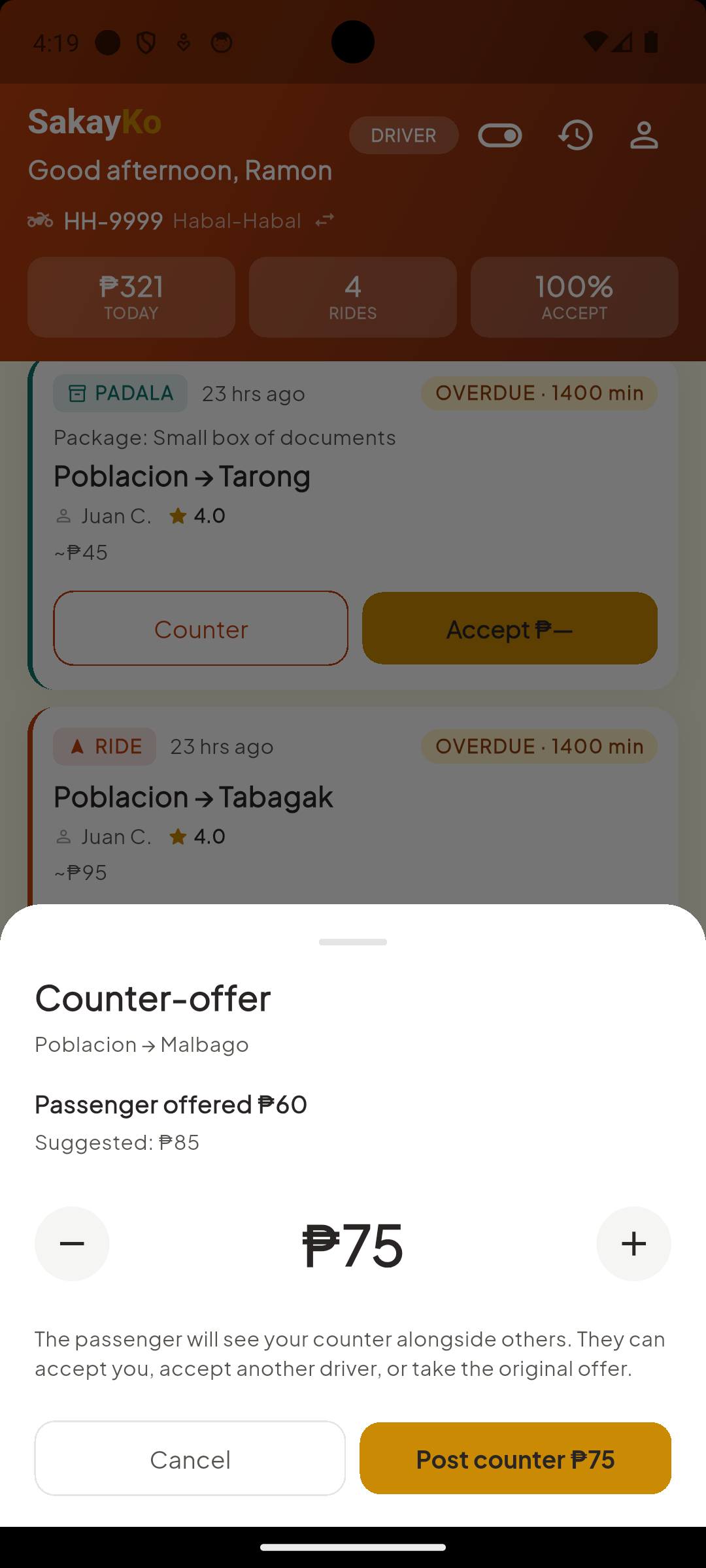Screen dimensions: 706x1568
Task: Accept the Poblacion to Tarong padala
Action: pyautogui.click(x=509, y=629)
